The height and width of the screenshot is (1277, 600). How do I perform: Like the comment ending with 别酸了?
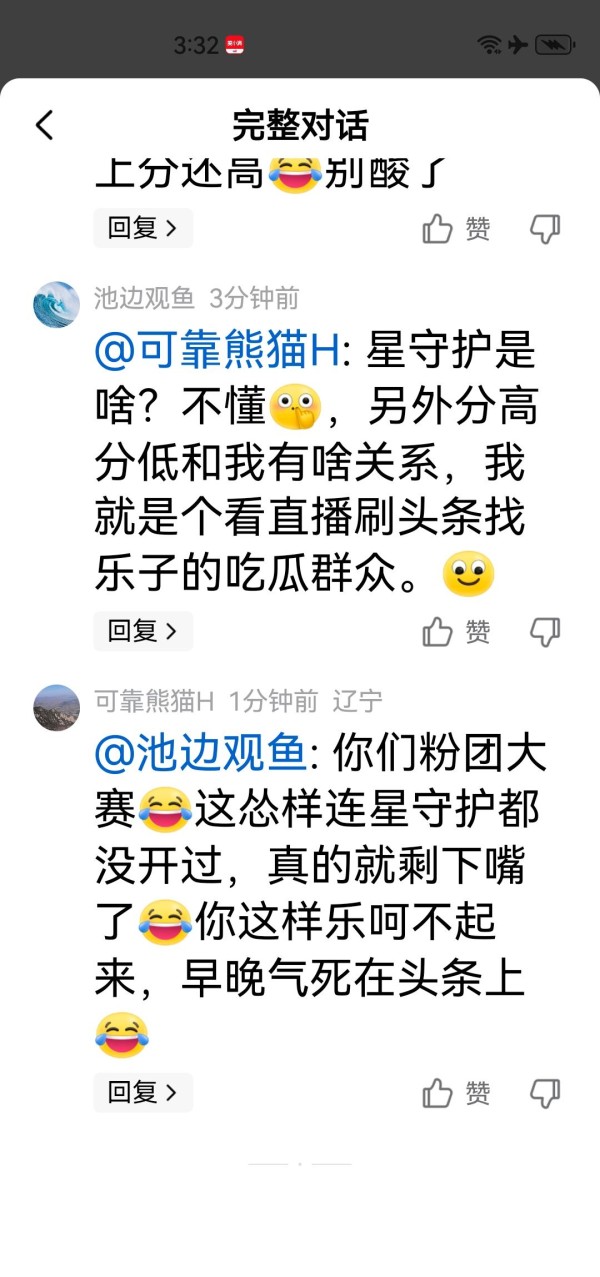[456, 229]
